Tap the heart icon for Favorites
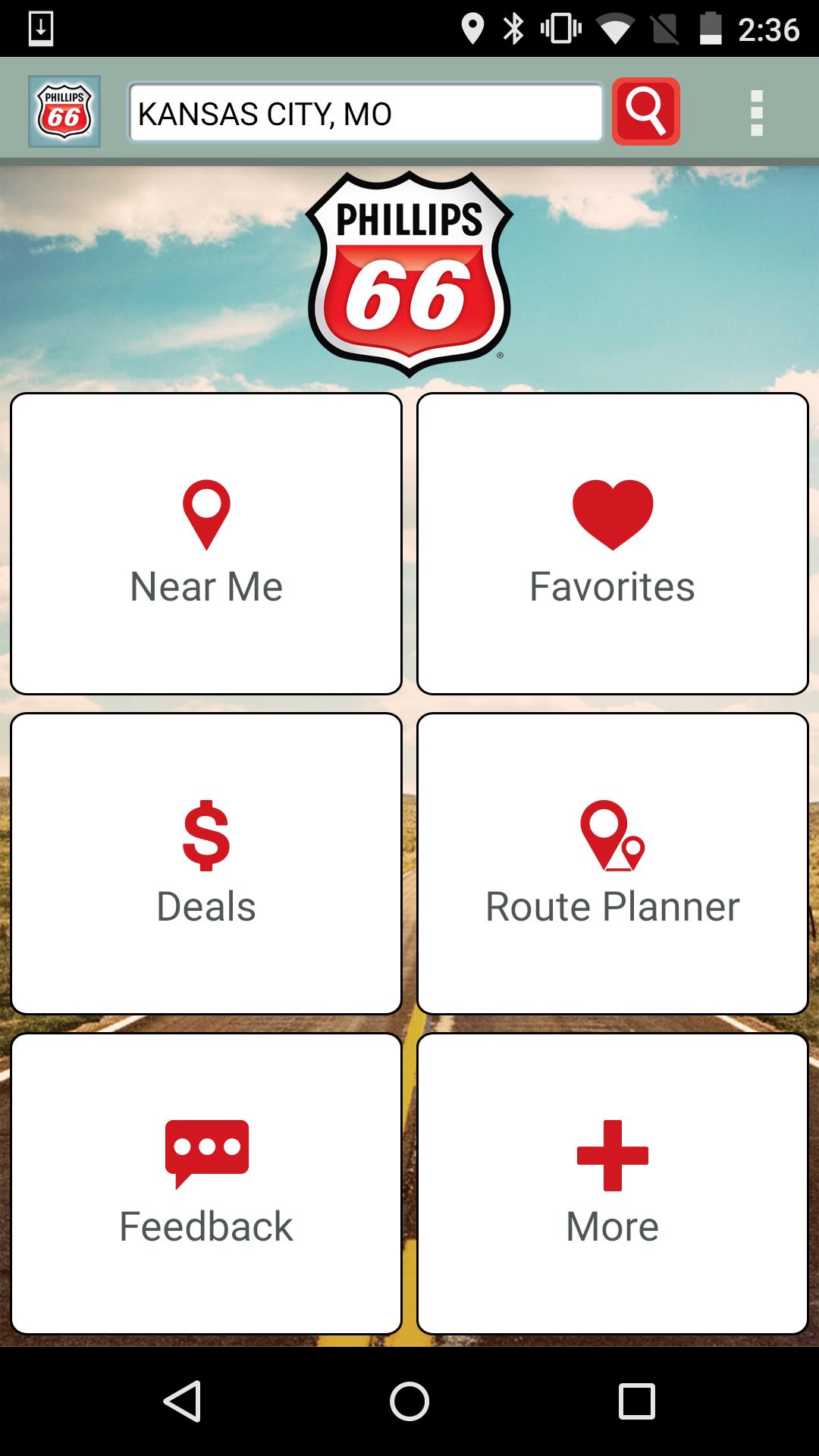 tap(613, 514)
